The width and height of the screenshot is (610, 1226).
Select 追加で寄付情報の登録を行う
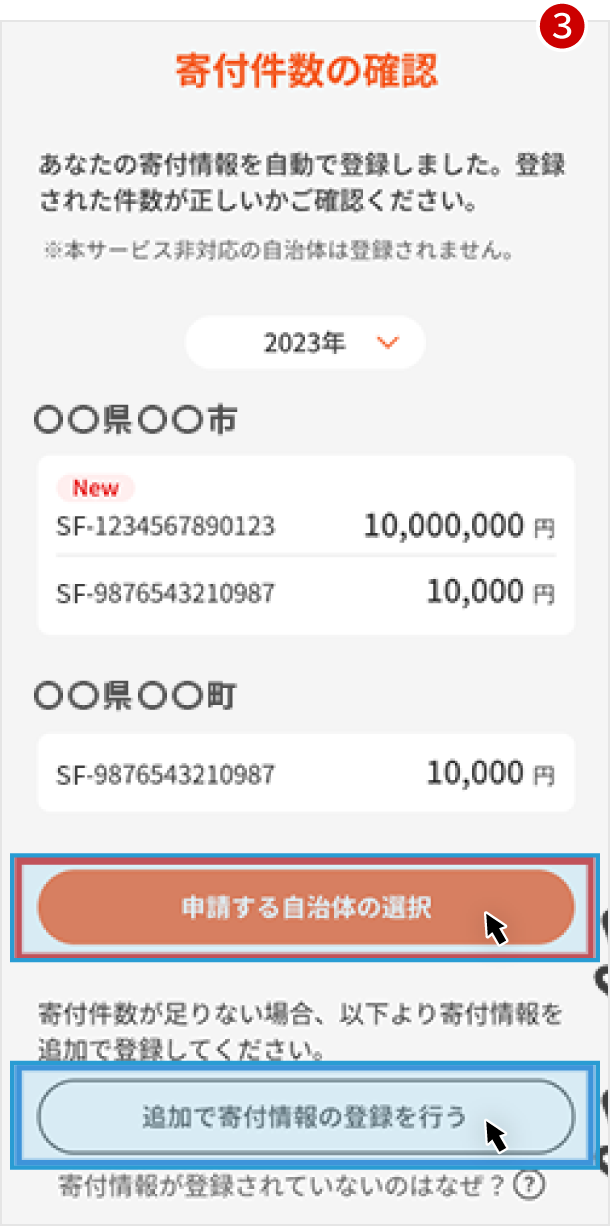(305, 1089)
